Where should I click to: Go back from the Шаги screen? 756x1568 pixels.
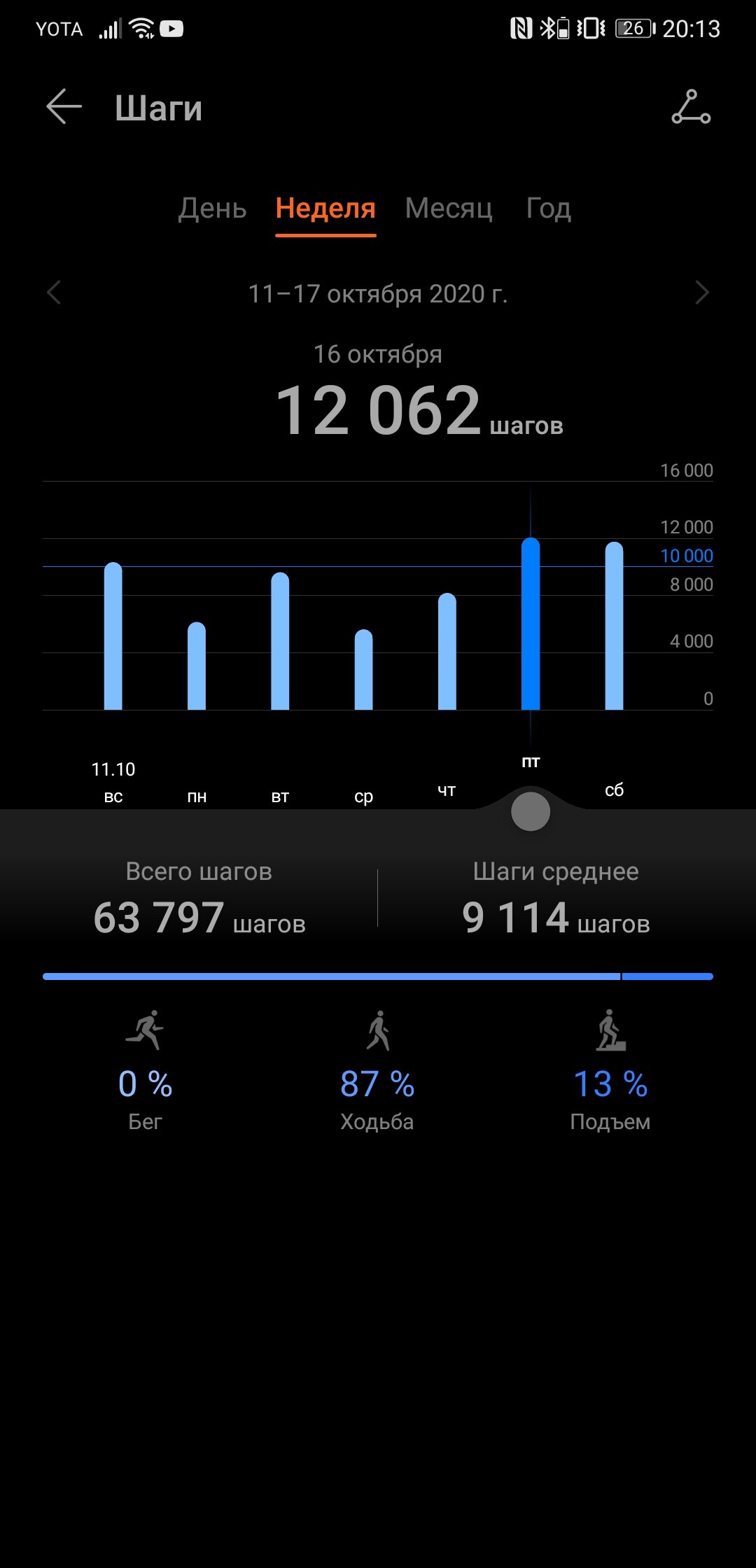click(64, 107)
